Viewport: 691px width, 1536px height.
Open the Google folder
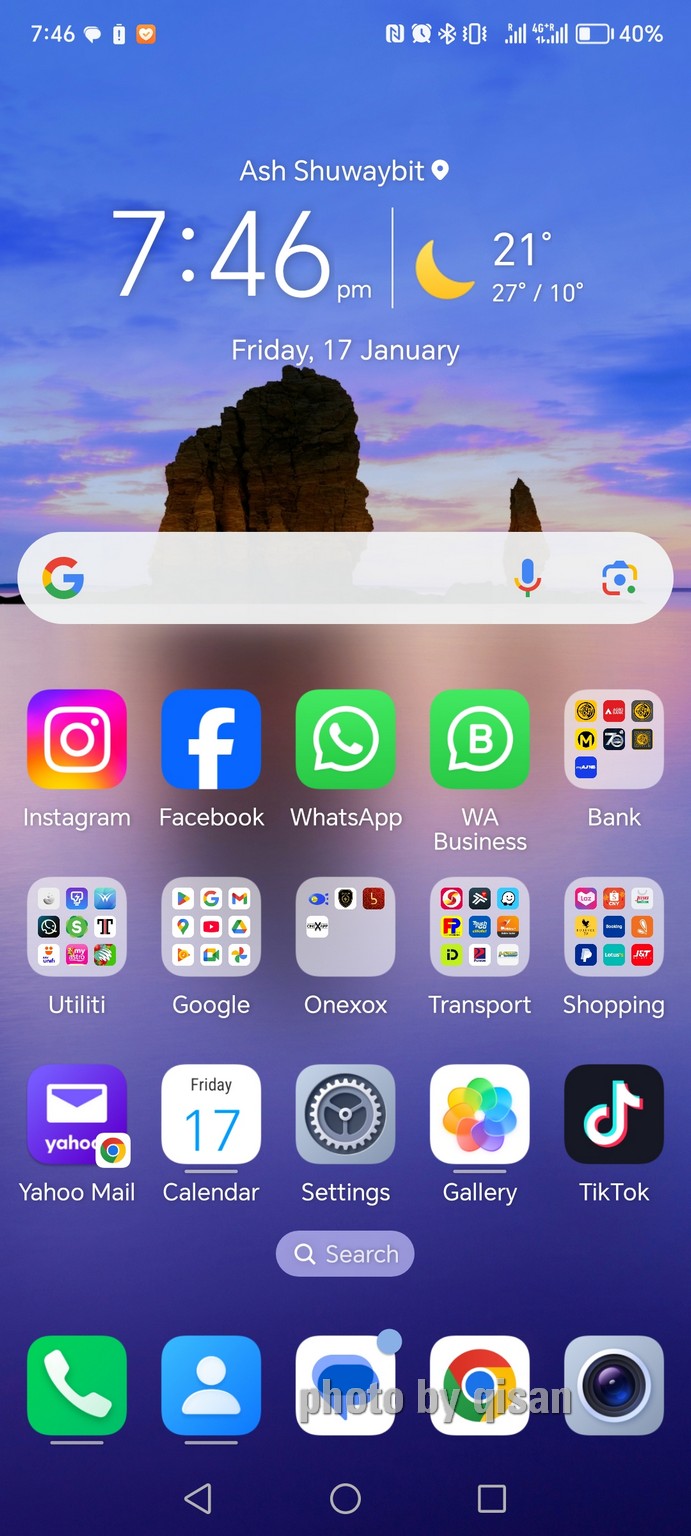click(x=211, y=927)
